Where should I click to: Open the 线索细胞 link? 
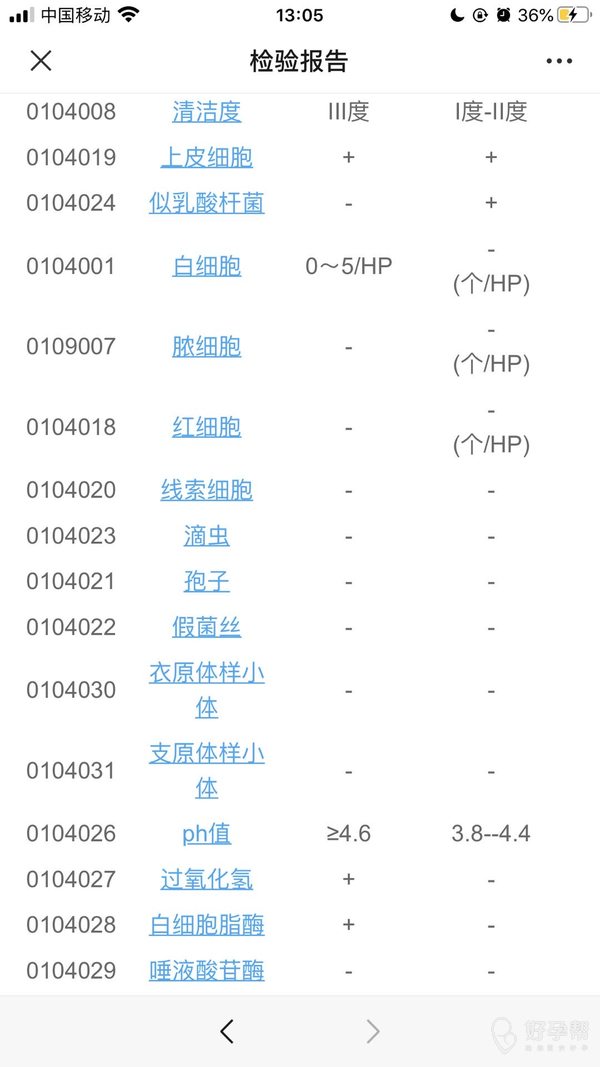207,490
